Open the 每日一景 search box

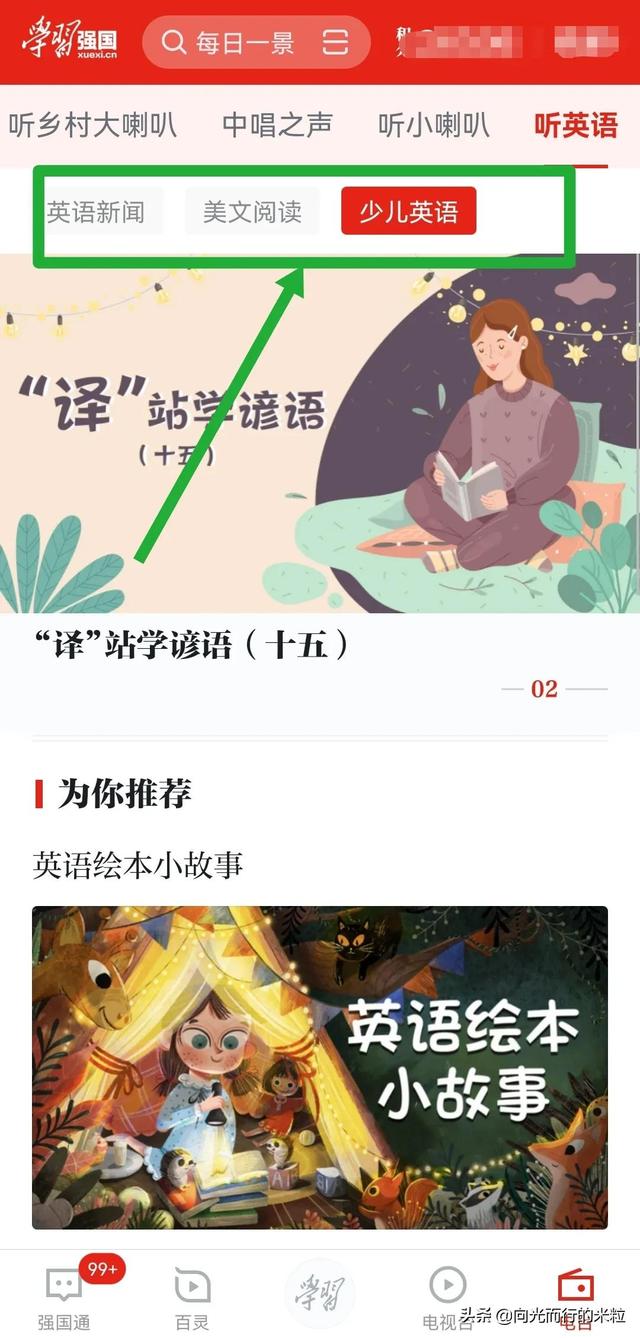(x=240, y=42)
